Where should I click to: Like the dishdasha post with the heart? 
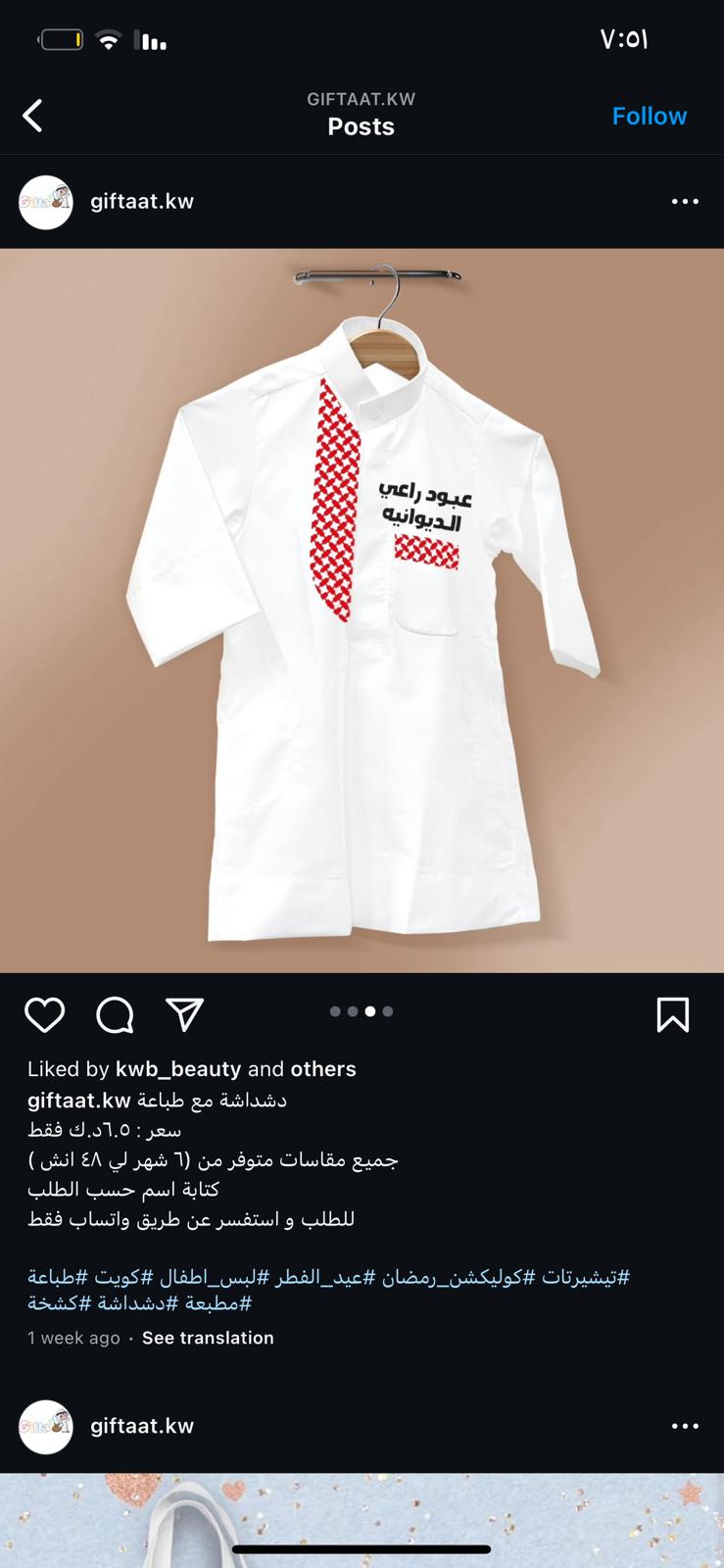tap(44, 1014)
